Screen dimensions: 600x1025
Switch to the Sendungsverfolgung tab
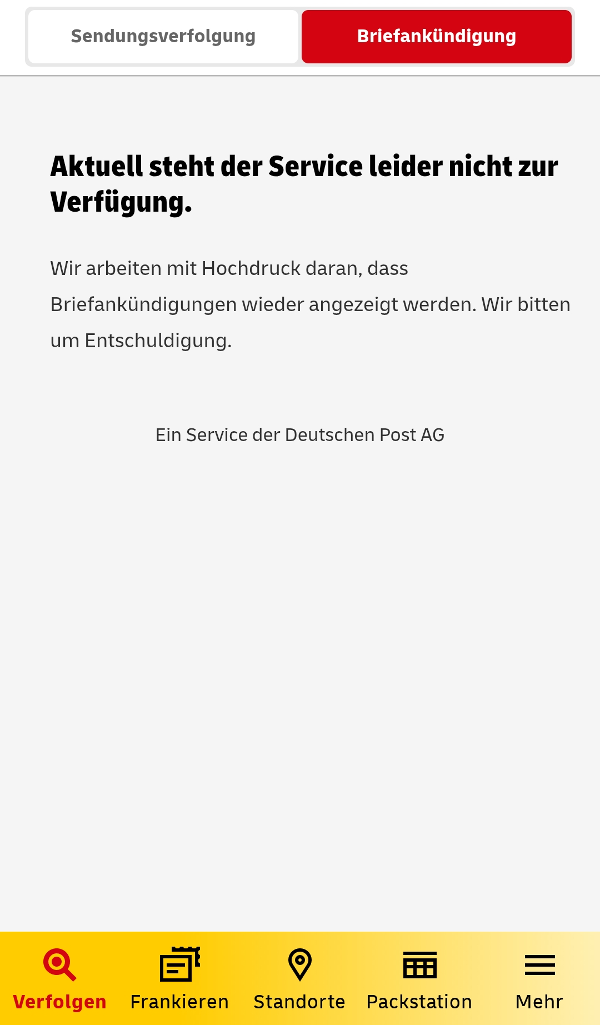[163, 37]
